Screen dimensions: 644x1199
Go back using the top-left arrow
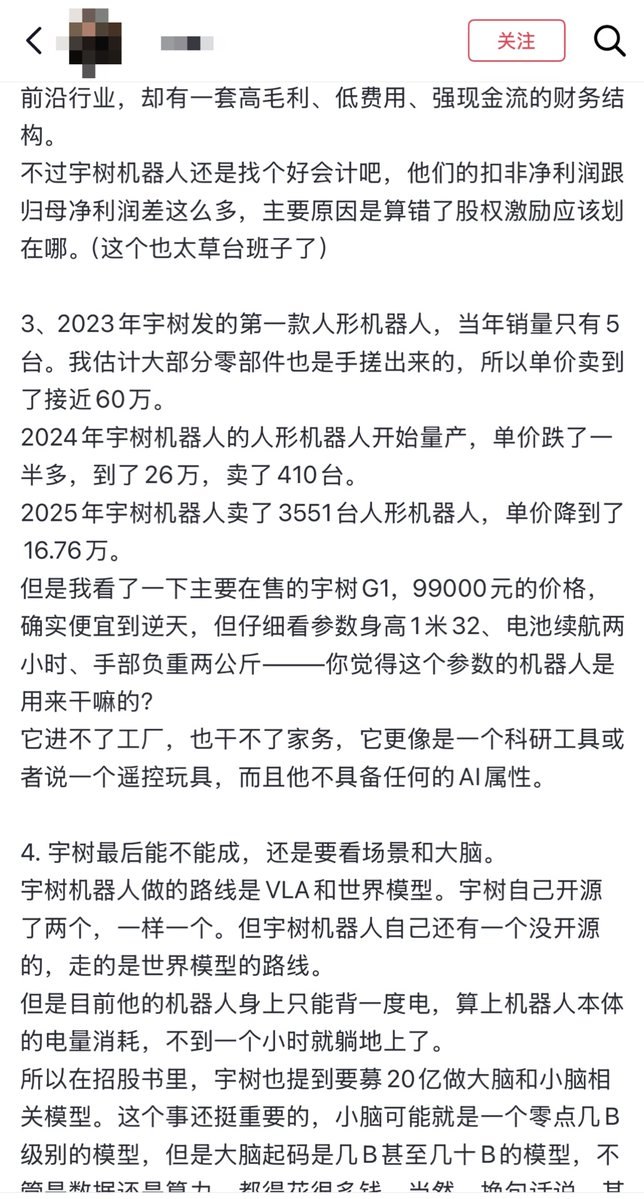click(34, 41)
